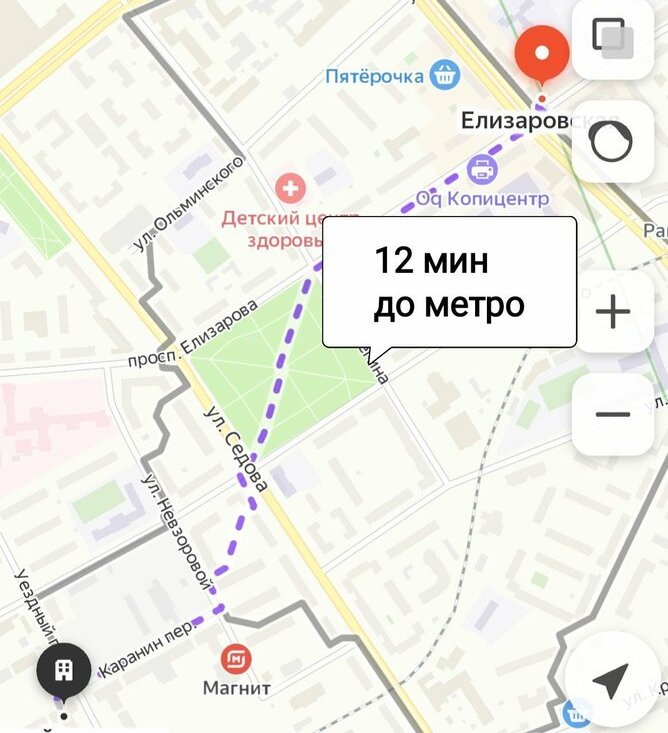
Task: Select the Магнит store marker
Action: point(237,659)
